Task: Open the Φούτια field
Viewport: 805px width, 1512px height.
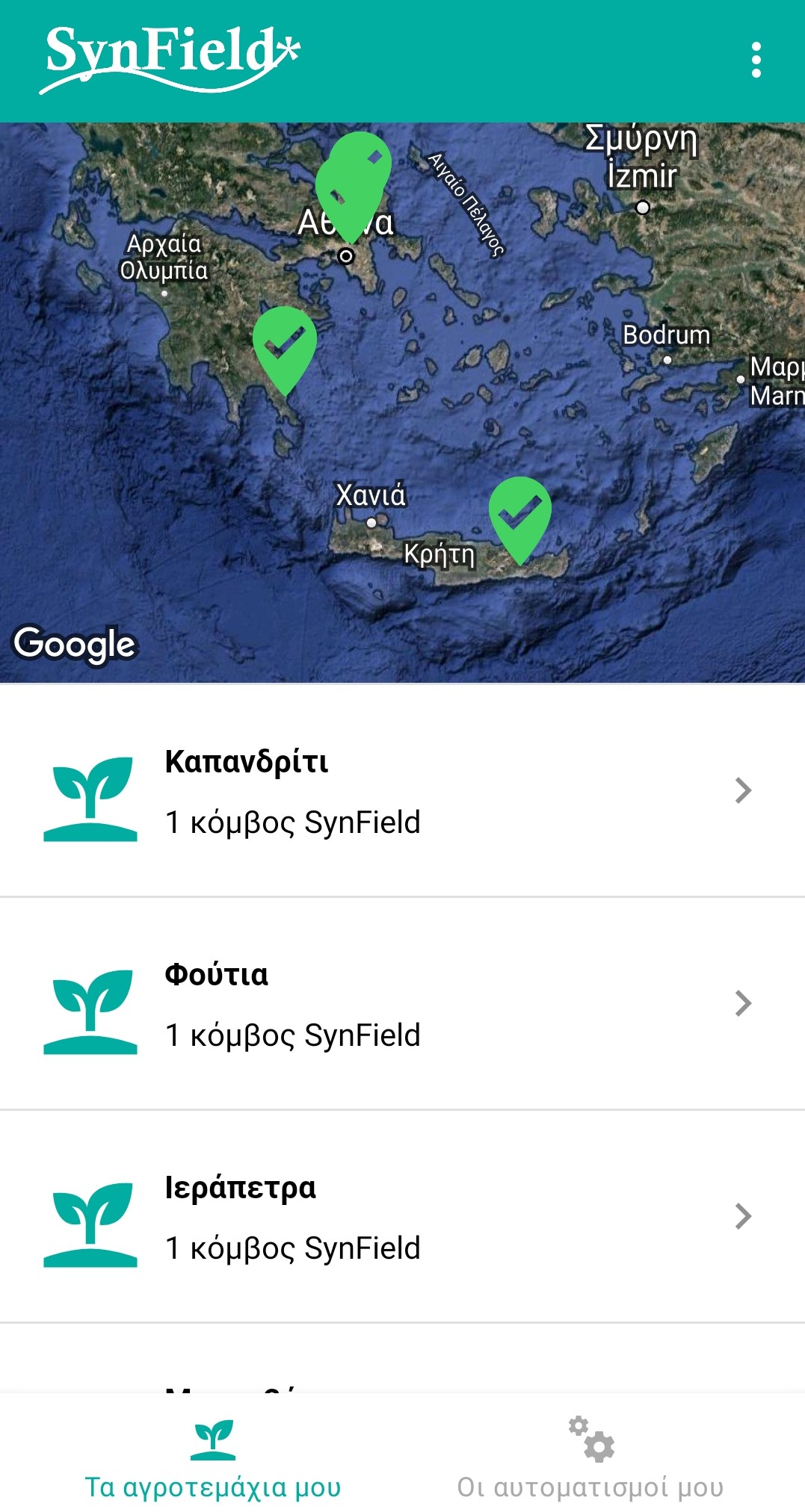Action: (x=402, y=1004)
